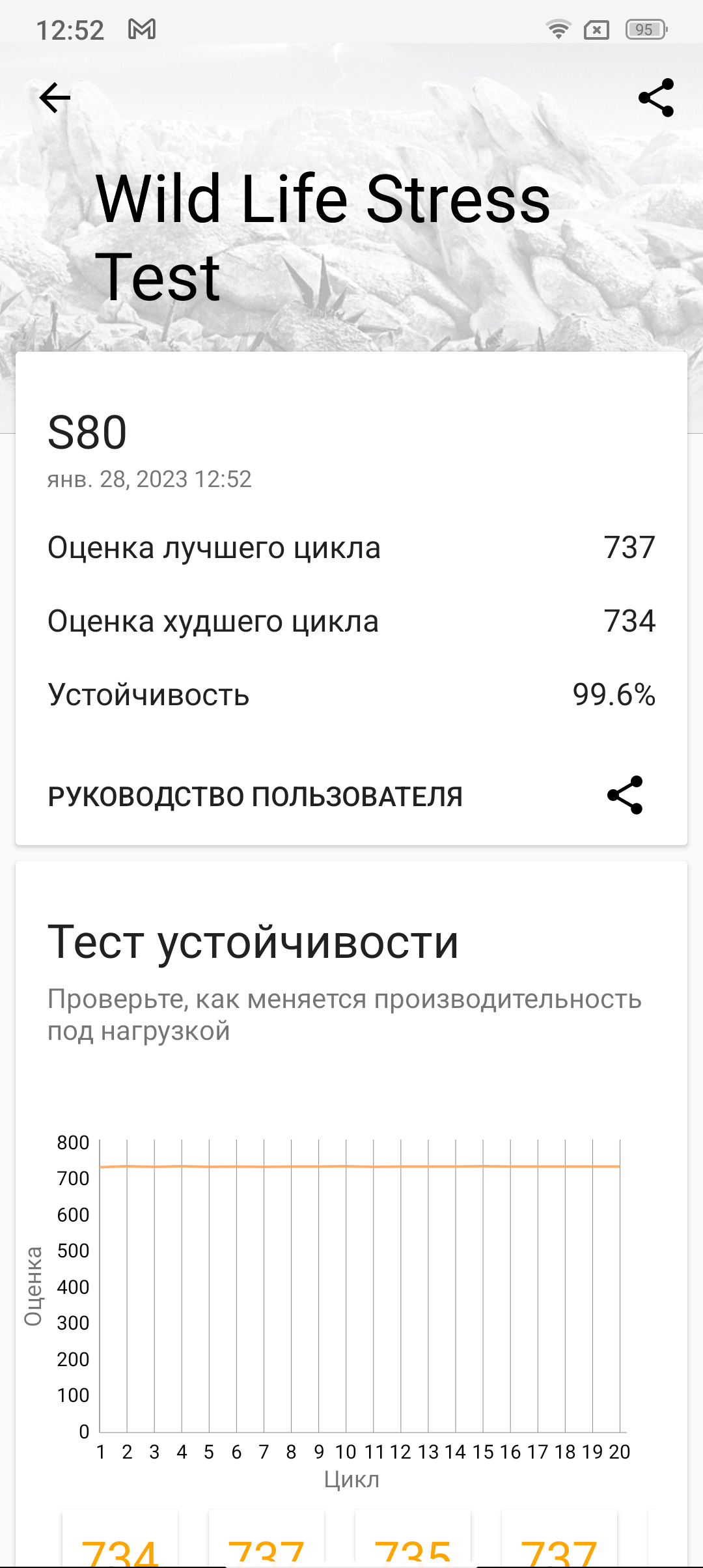
Task: Open РУКОВОДСТВО ПОЛЬЗОВАТЕЛЯ guide
Action: 255,796
